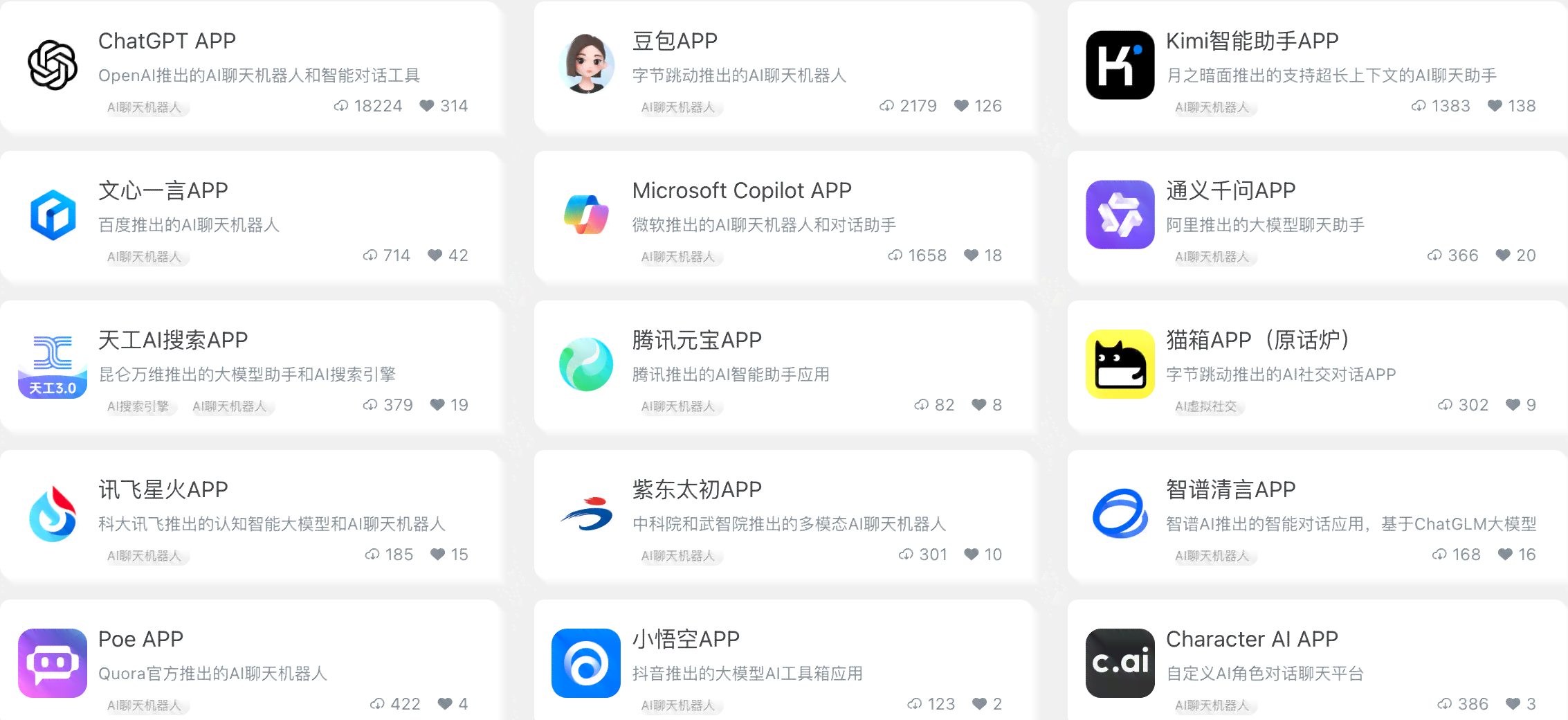Open the Poe APP card
The height and width of the screenshot is (720, 1568).
pyautogui.click(x=140, y=640)
